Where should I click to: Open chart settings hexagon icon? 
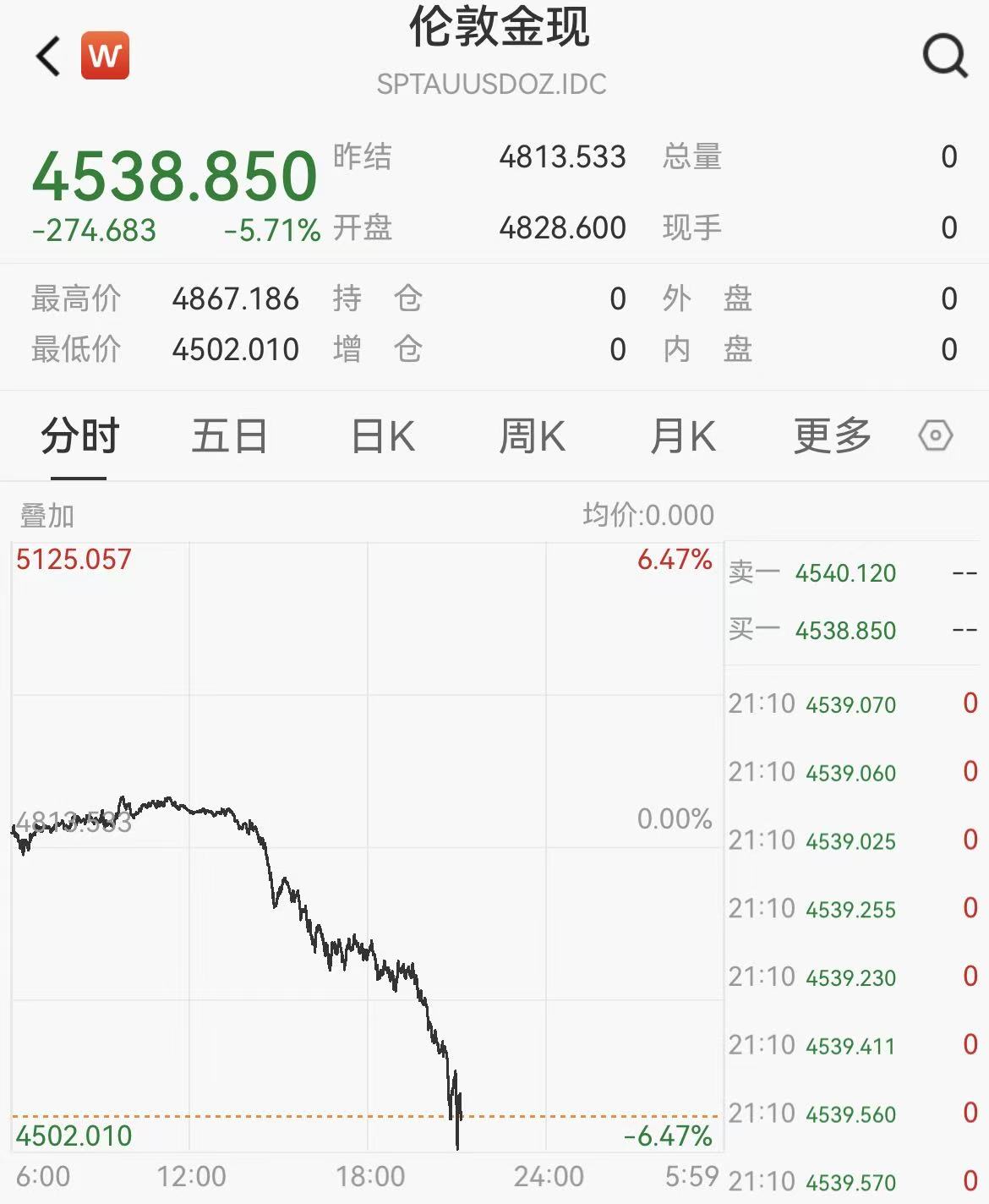(x=935, y=436)
